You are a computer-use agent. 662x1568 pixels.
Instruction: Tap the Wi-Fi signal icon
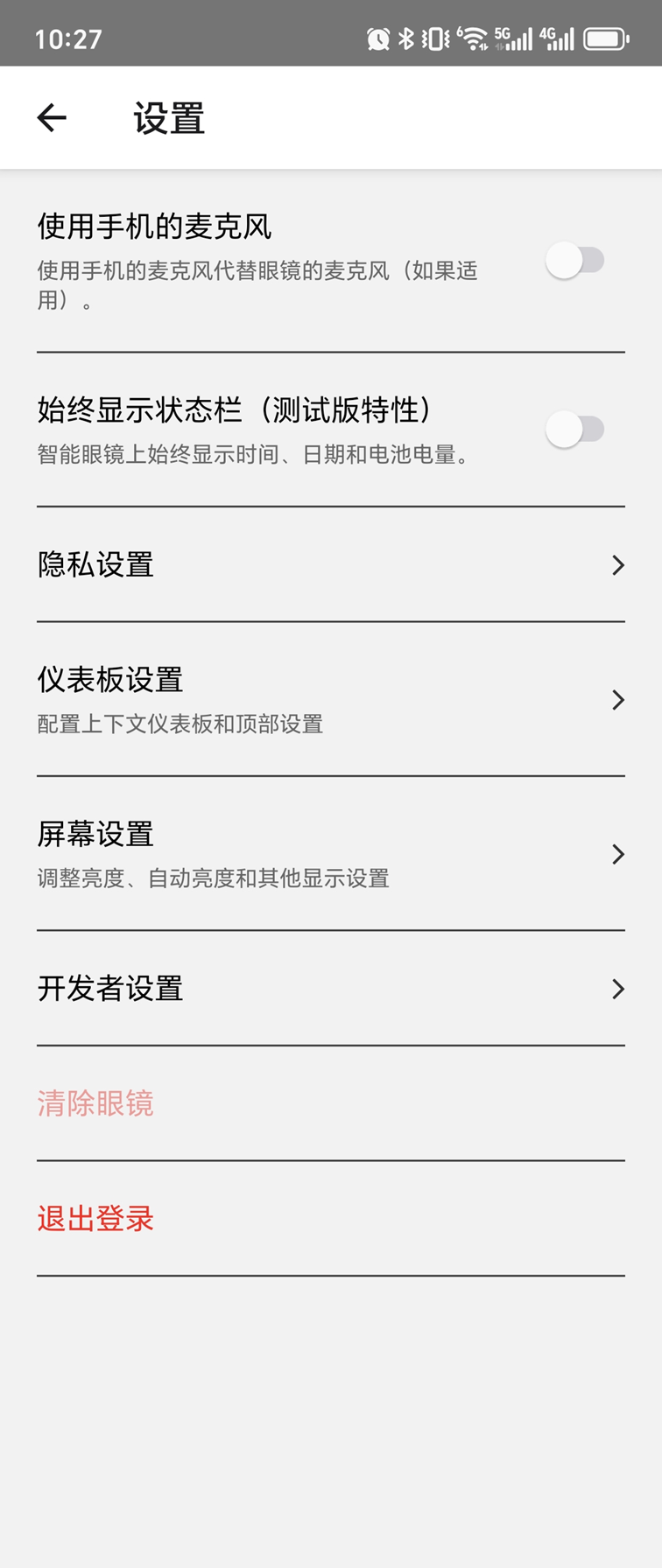(x=473, y=37)
